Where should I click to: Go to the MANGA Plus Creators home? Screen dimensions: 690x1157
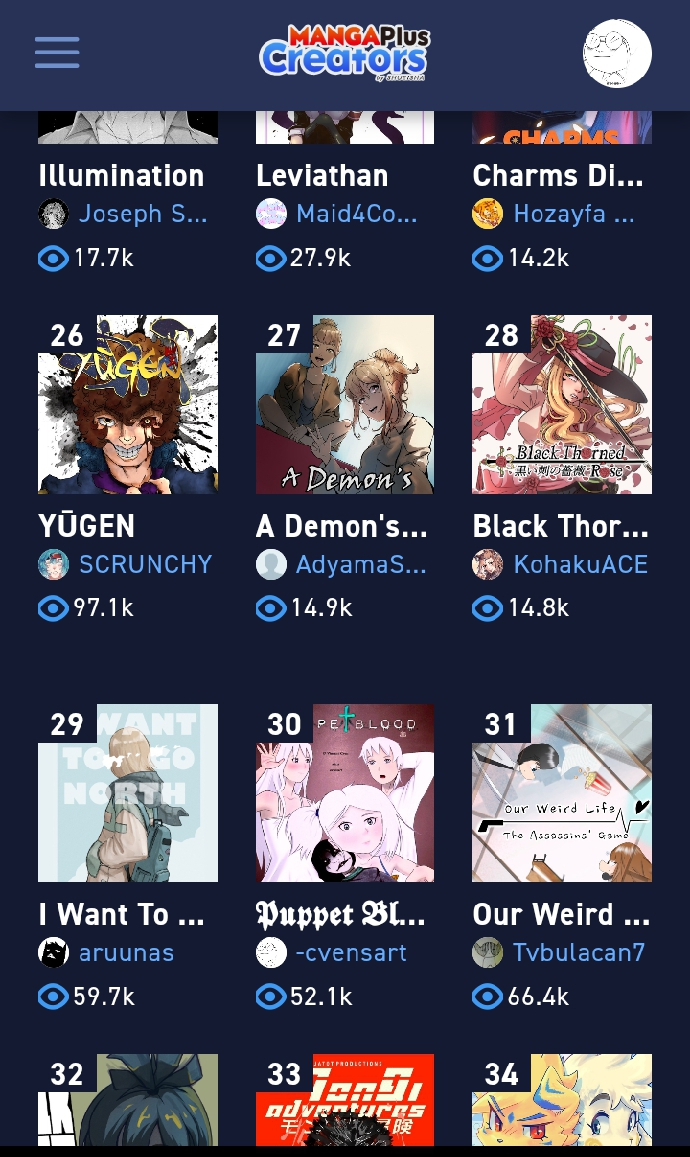344,53
